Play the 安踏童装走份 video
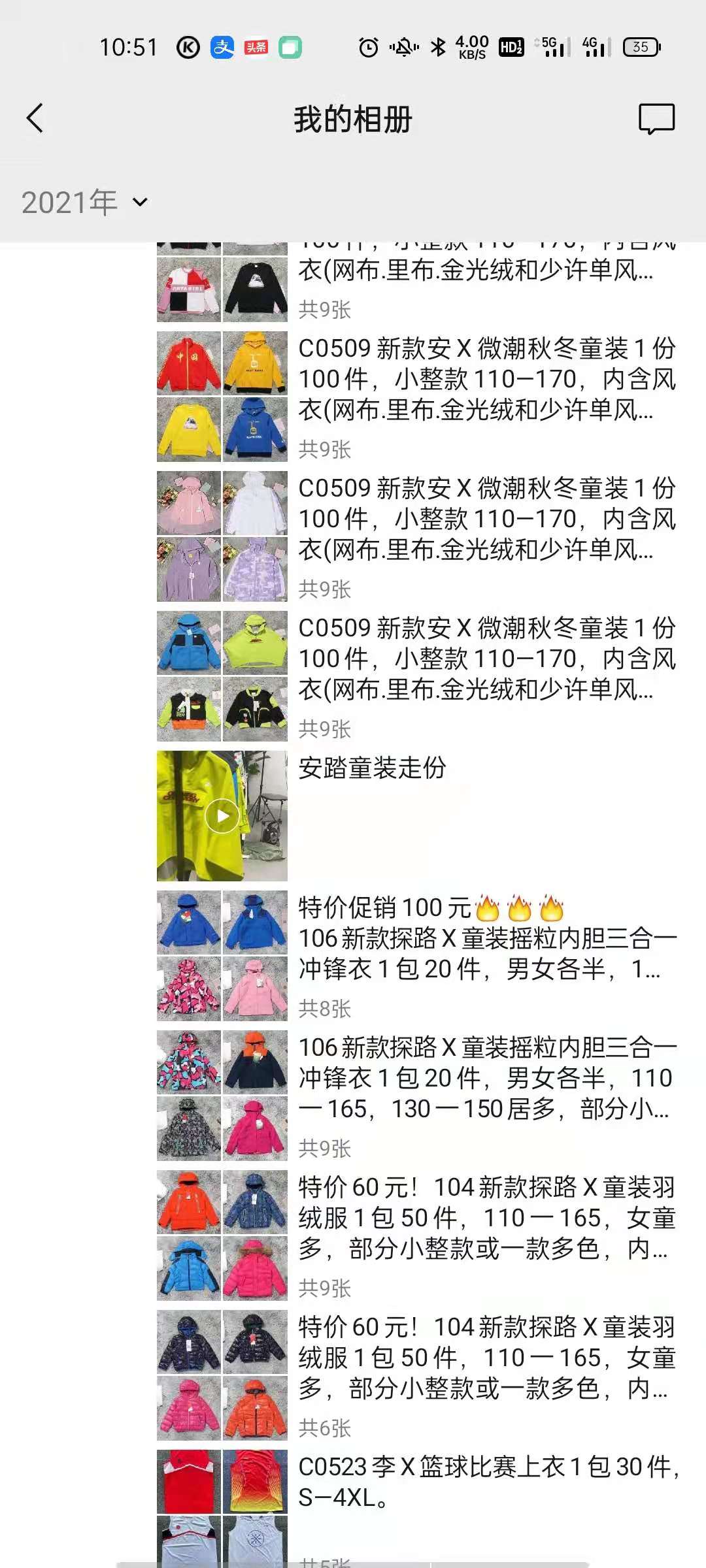Screen dimensions: 706x1568 222,813
